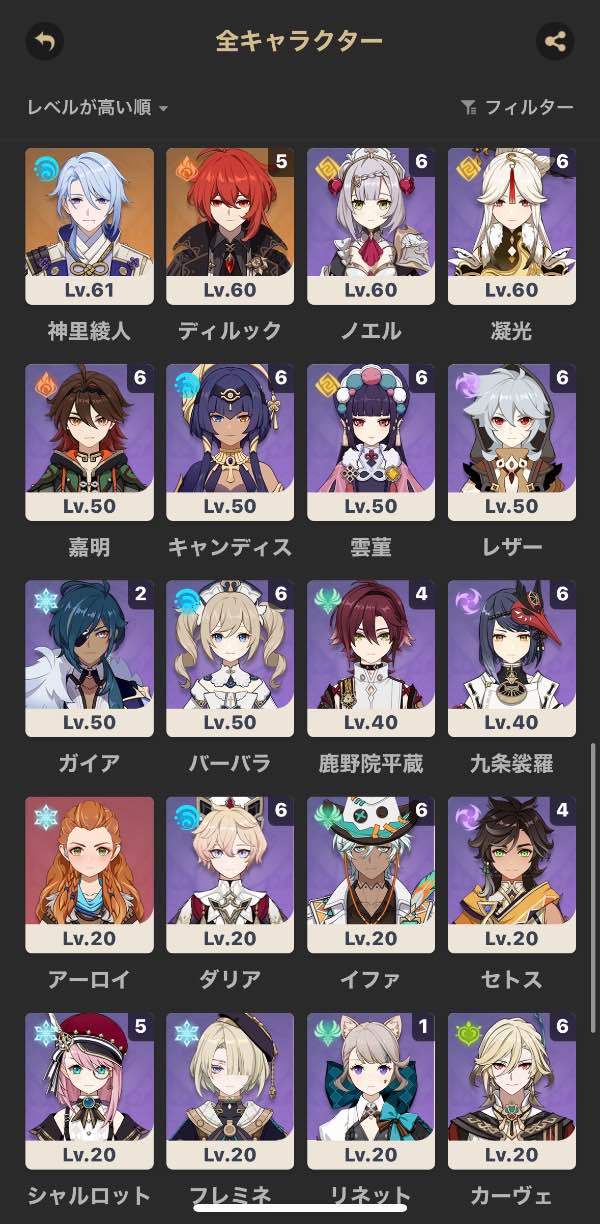View ダリア character details
The width and height of the screenshot is (600, 1224).
230,874
